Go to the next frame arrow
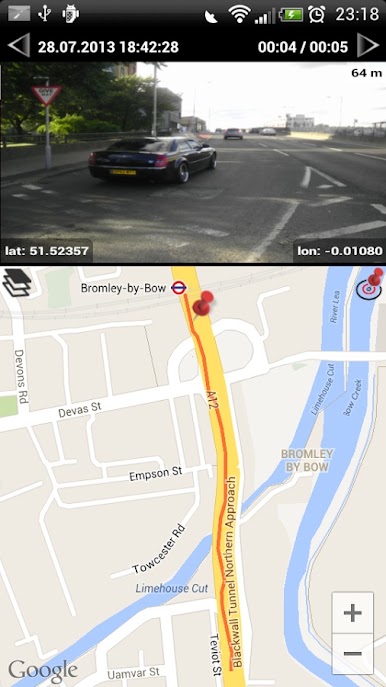 [368, 46]
